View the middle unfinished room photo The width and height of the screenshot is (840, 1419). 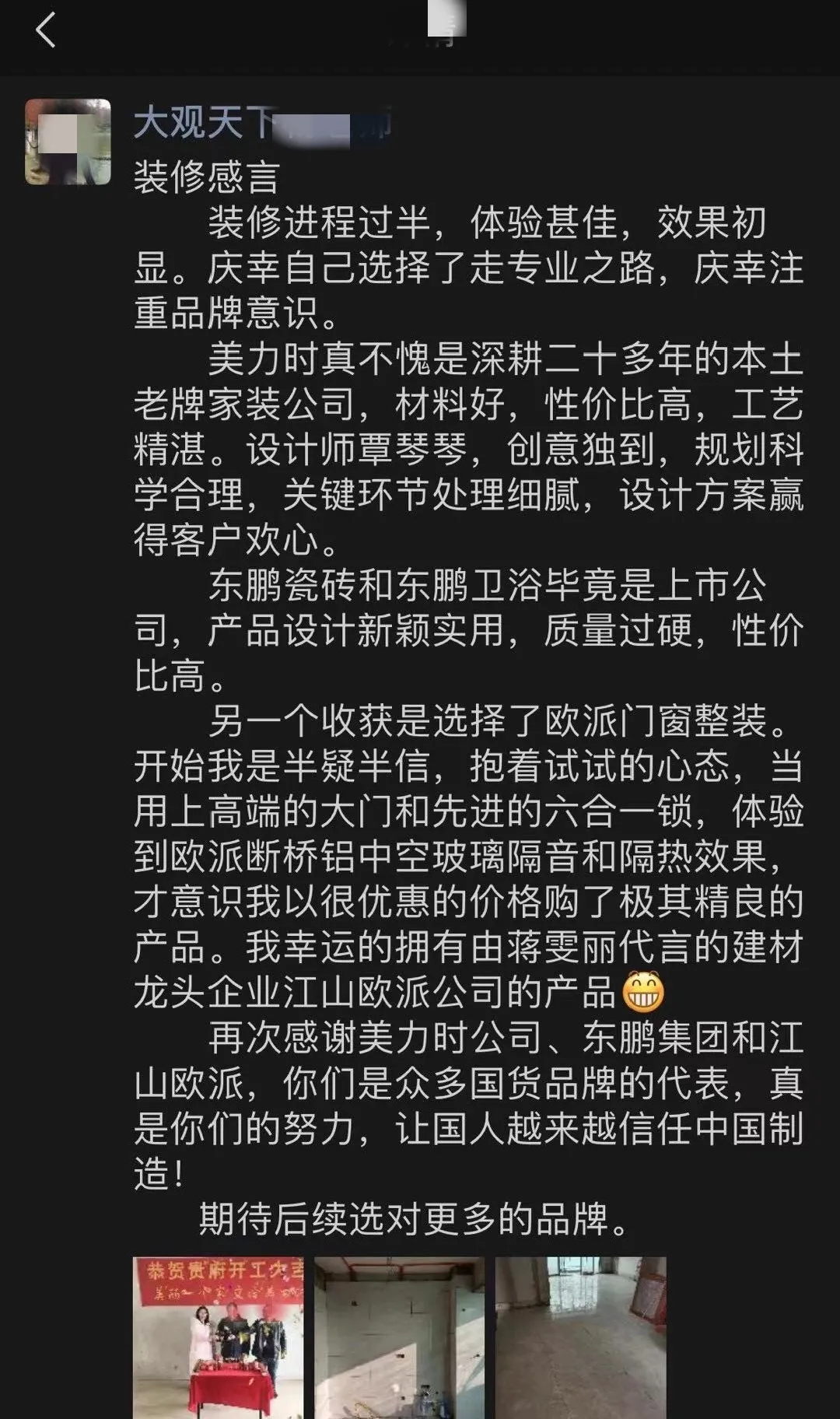pos(399,1337)
